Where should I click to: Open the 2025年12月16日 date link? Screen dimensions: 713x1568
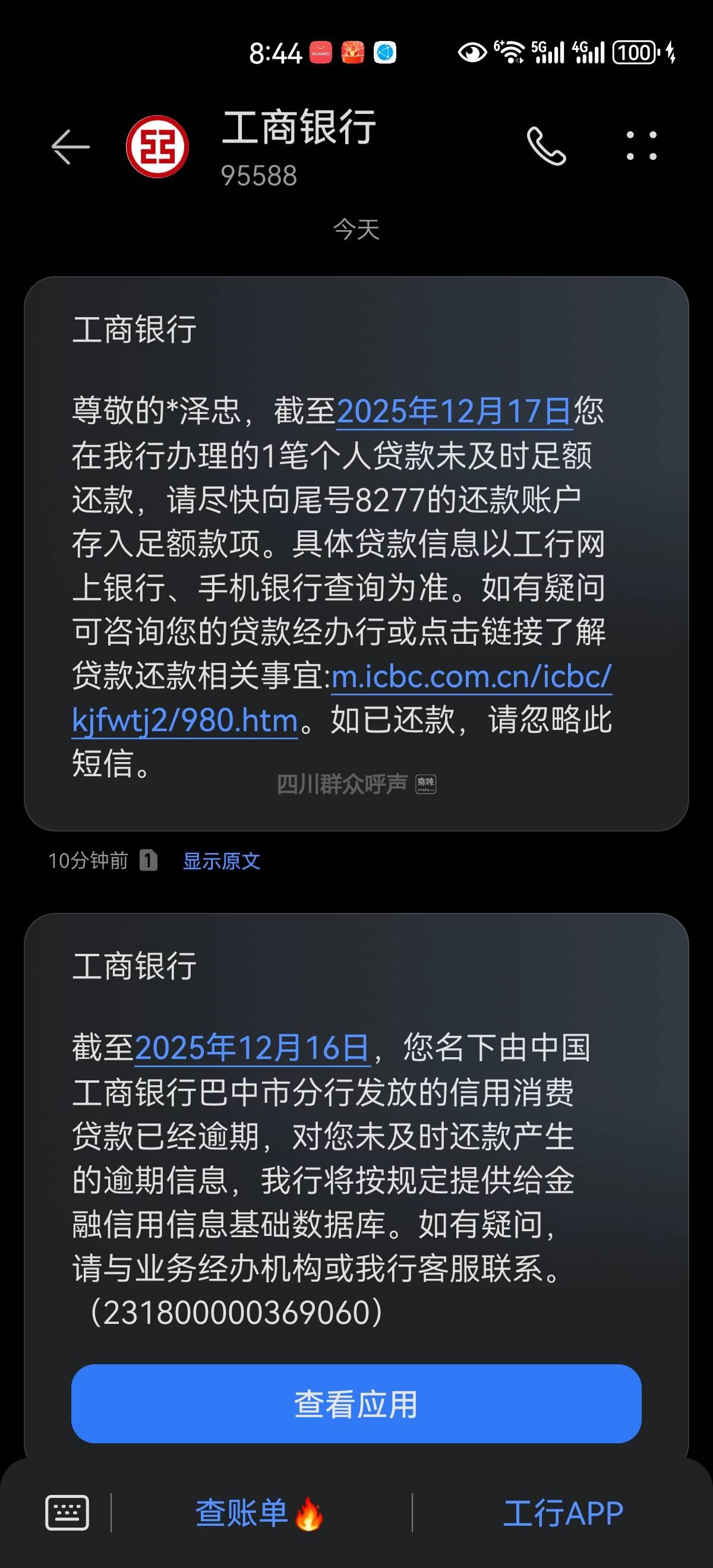[252, 1048]
